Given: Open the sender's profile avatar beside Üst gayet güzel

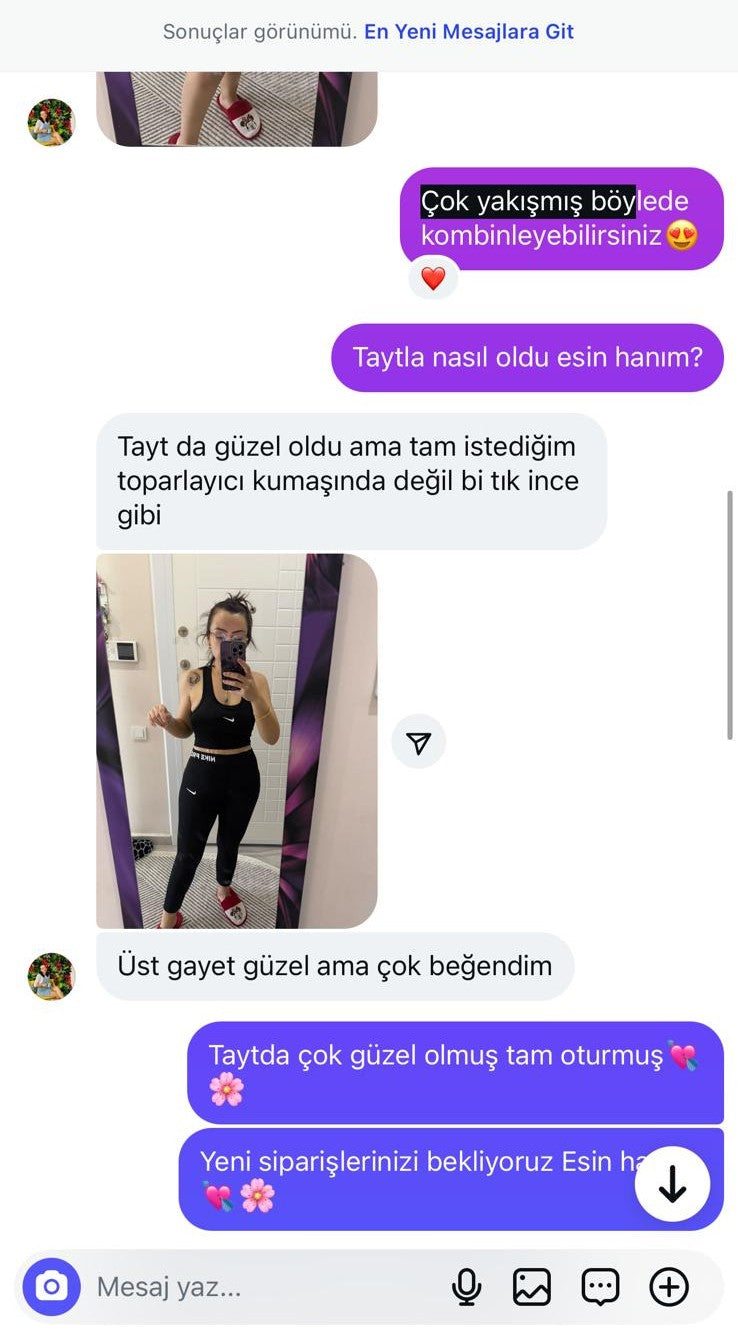Looking at the screenshot, I should point(51,976).
